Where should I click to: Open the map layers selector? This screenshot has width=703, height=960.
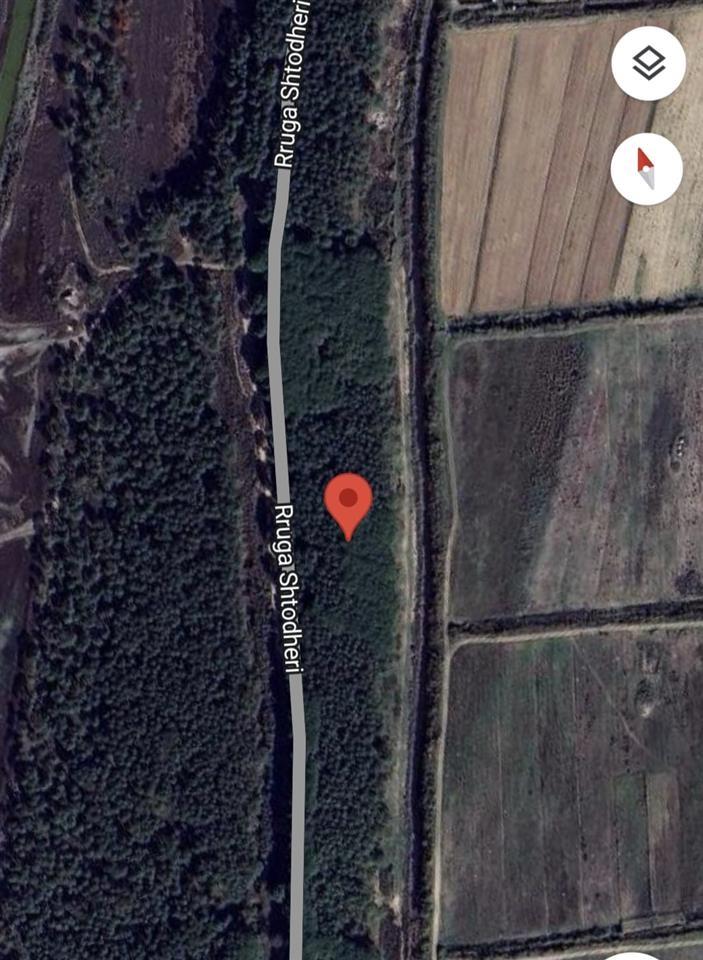pos(648,64)
